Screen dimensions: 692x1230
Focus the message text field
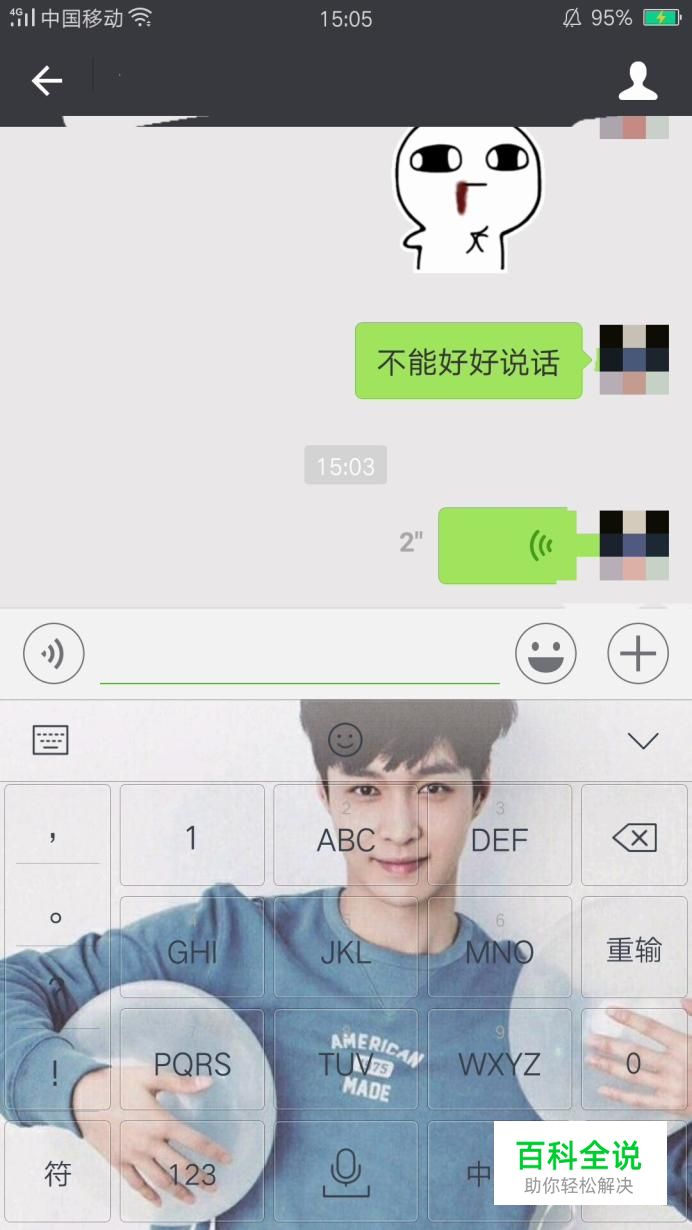coord(300,655)
